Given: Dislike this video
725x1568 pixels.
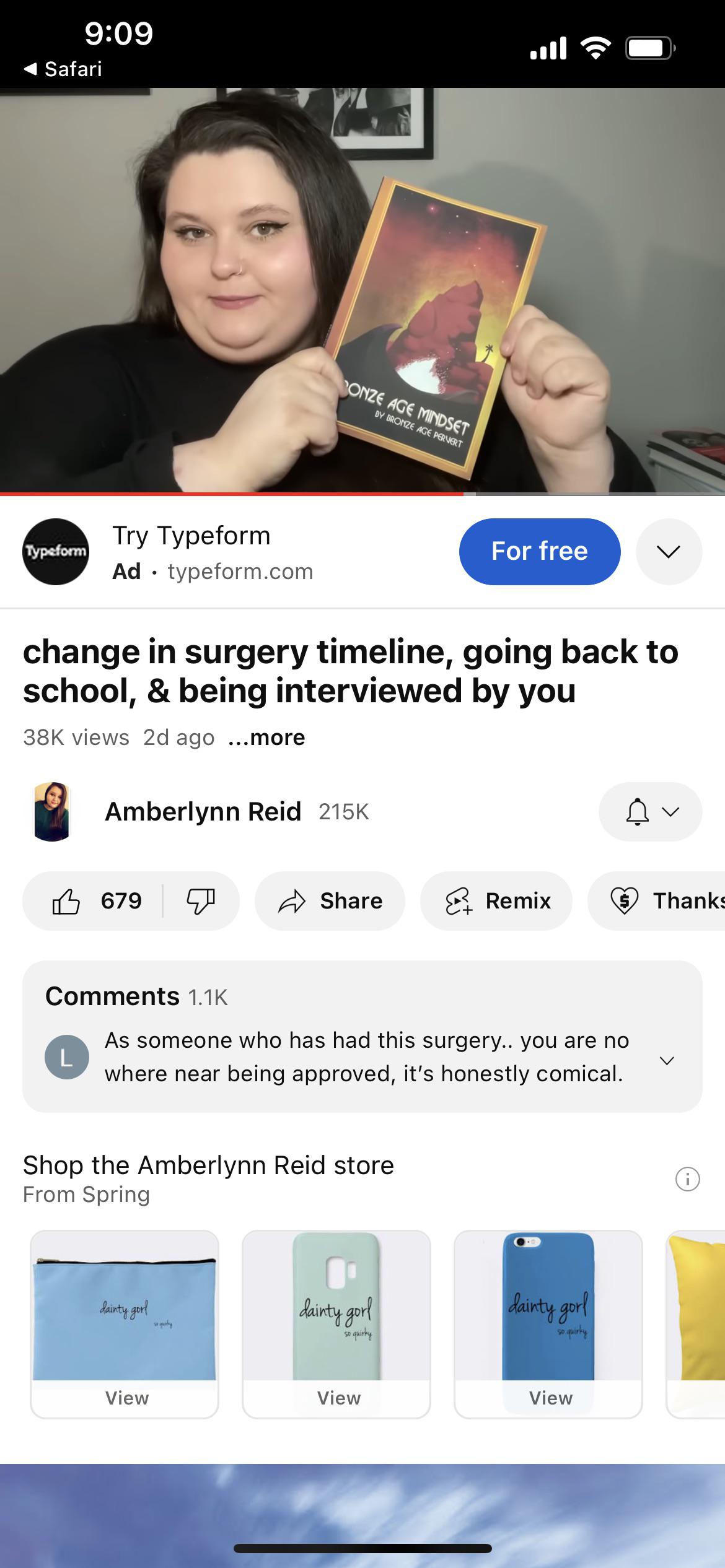Looking at the screenshot, I should tap(200, 901).
